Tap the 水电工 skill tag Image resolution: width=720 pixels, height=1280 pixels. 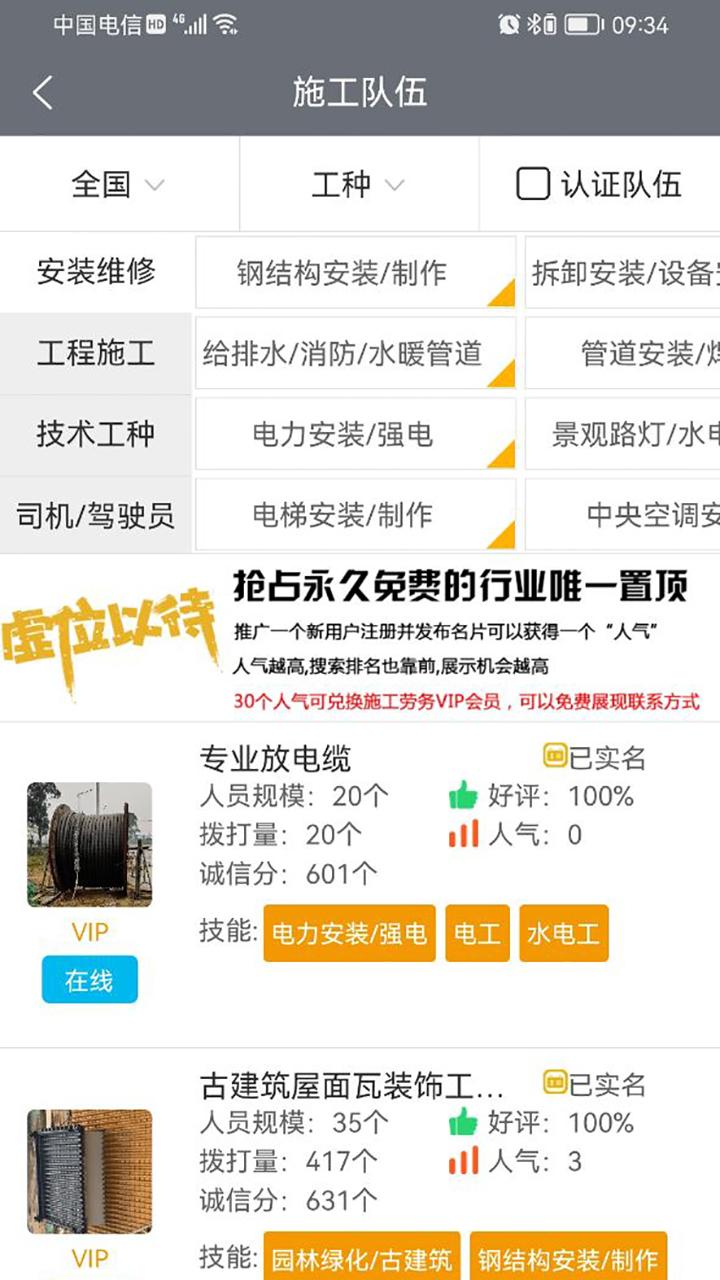pos(563,934)
